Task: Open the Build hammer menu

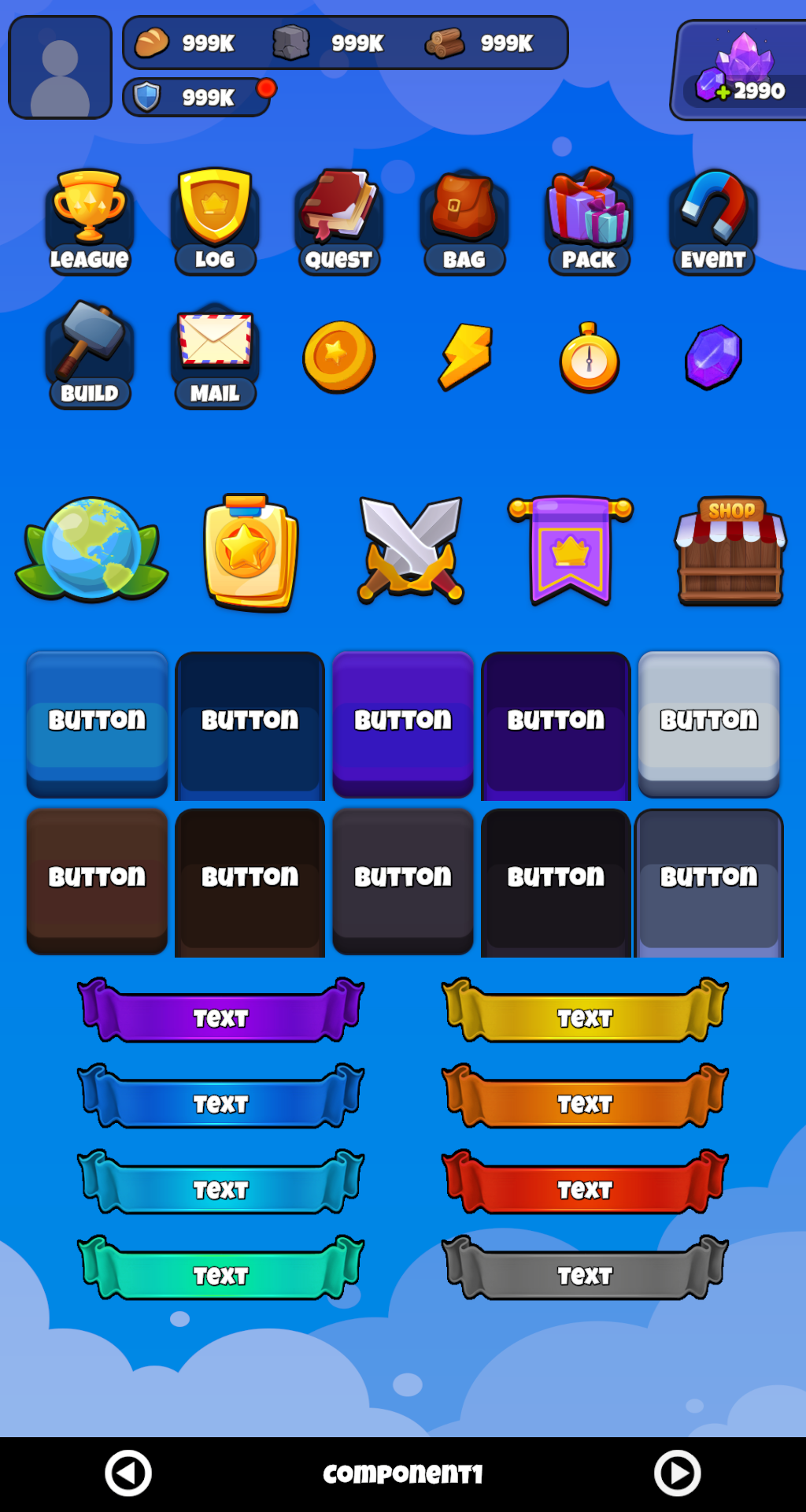Action: coord(89,355)
